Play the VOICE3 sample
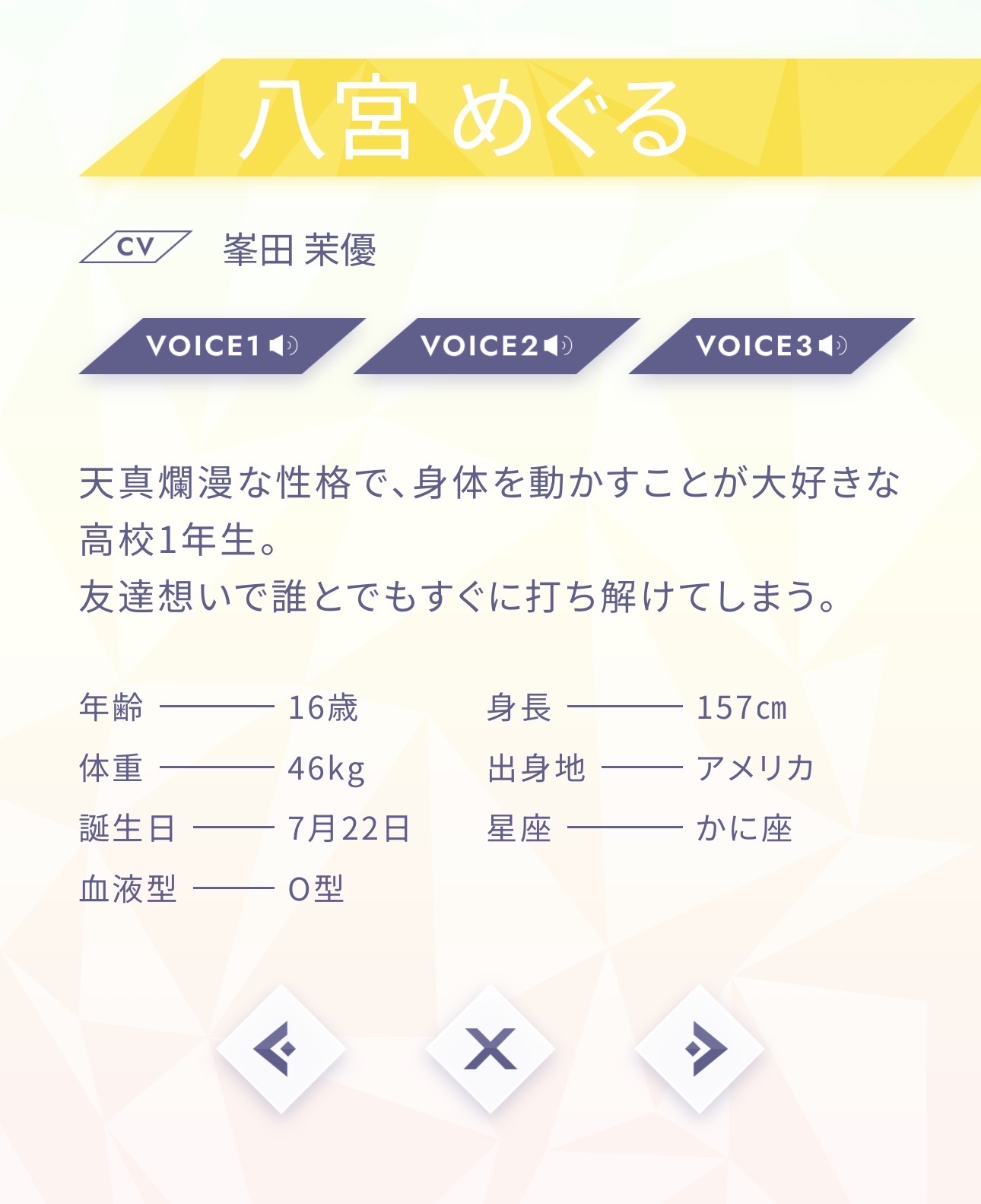The height and width of the screenshot is (1204, 981). [770, 346]
